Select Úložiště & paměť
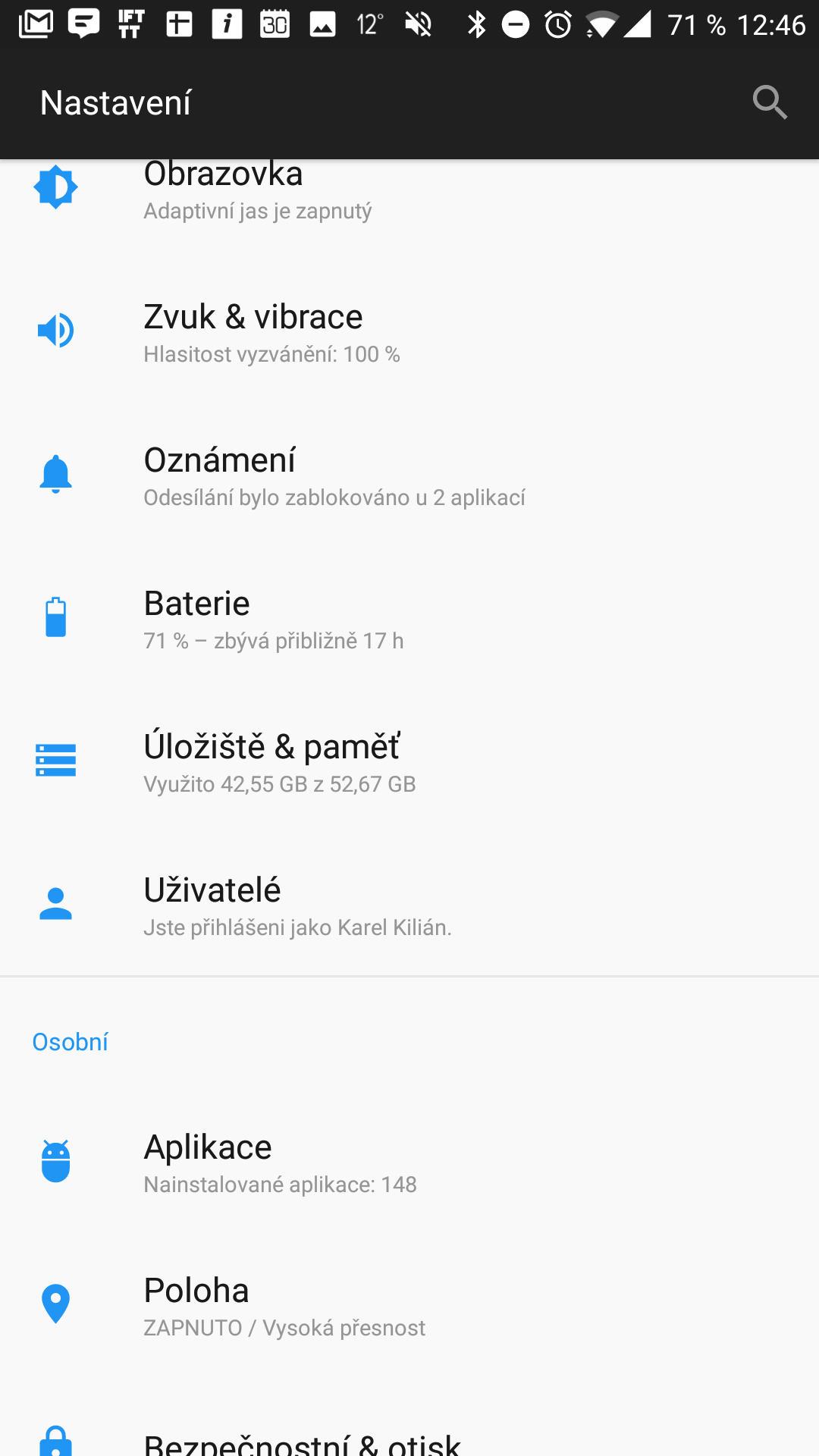The width and height of the screenshot is (819, 1456). [409, 761]
